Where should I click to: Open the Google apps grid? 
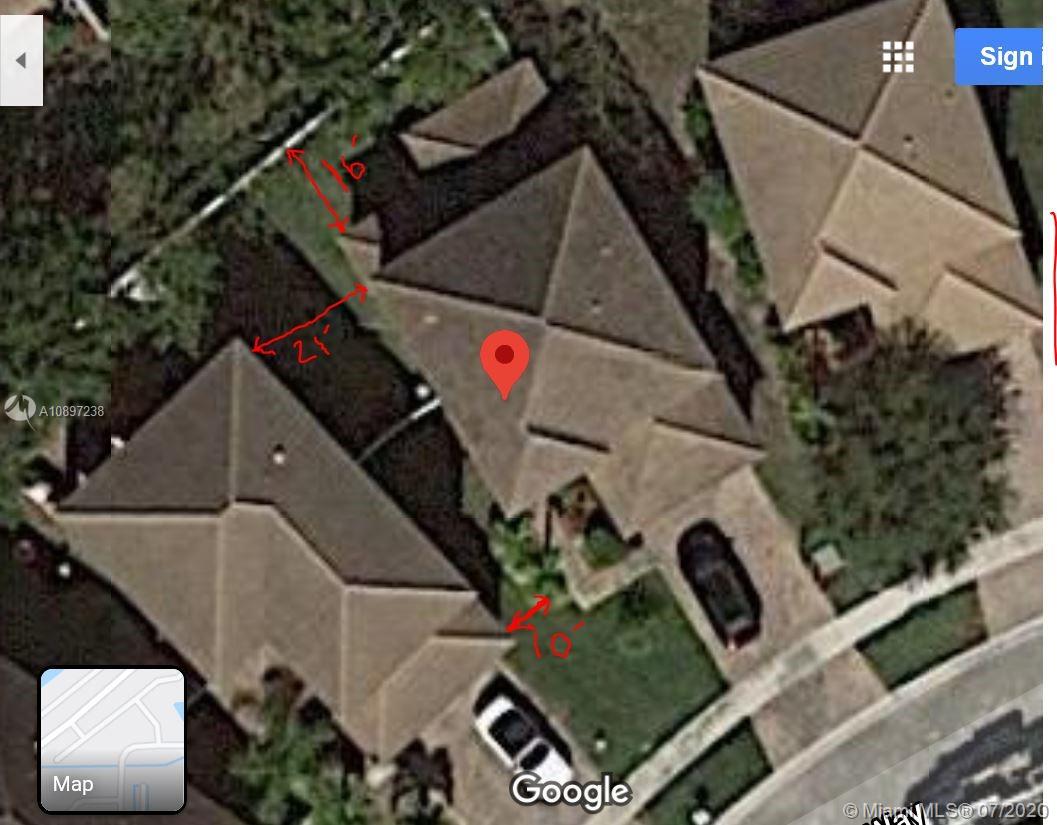coord(897,57)
